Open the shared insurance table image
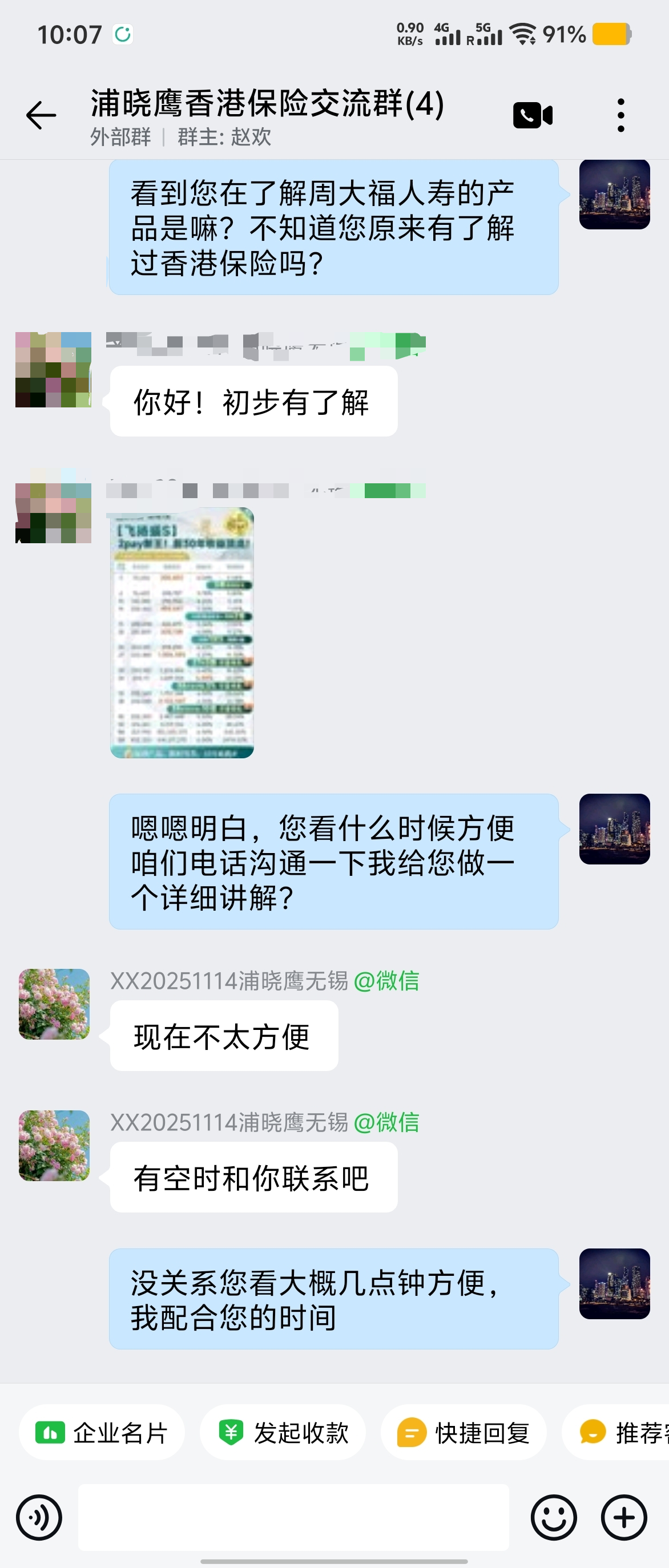 (182, 633)
